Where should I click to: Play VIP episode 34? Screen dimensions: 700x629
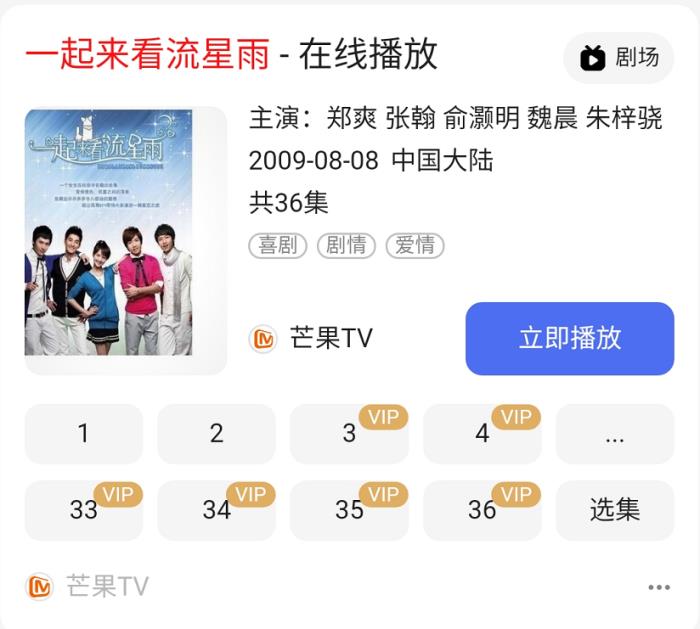click(x=216, y=510)
